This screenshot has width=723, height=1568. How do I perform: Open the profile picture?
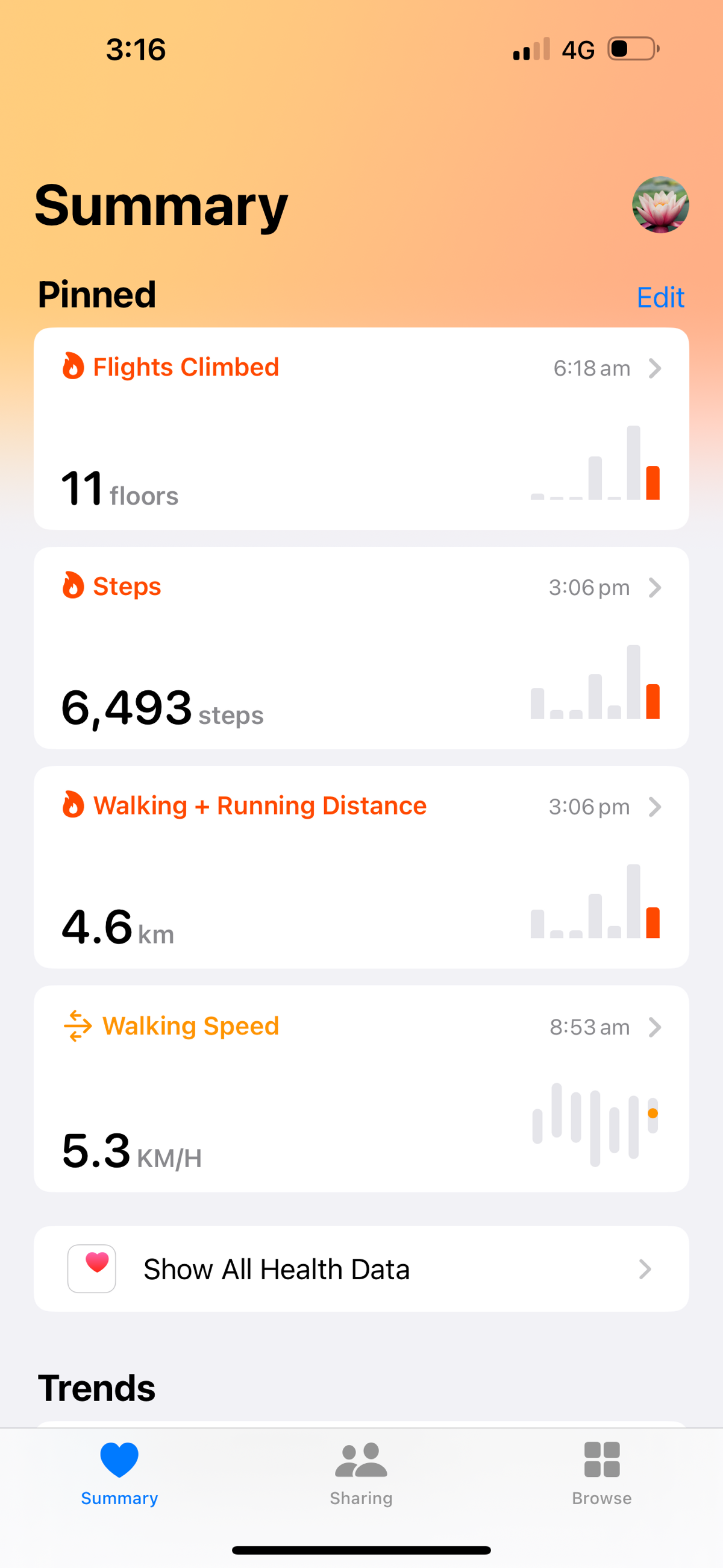pyautogui.click(x=660, y=204)
